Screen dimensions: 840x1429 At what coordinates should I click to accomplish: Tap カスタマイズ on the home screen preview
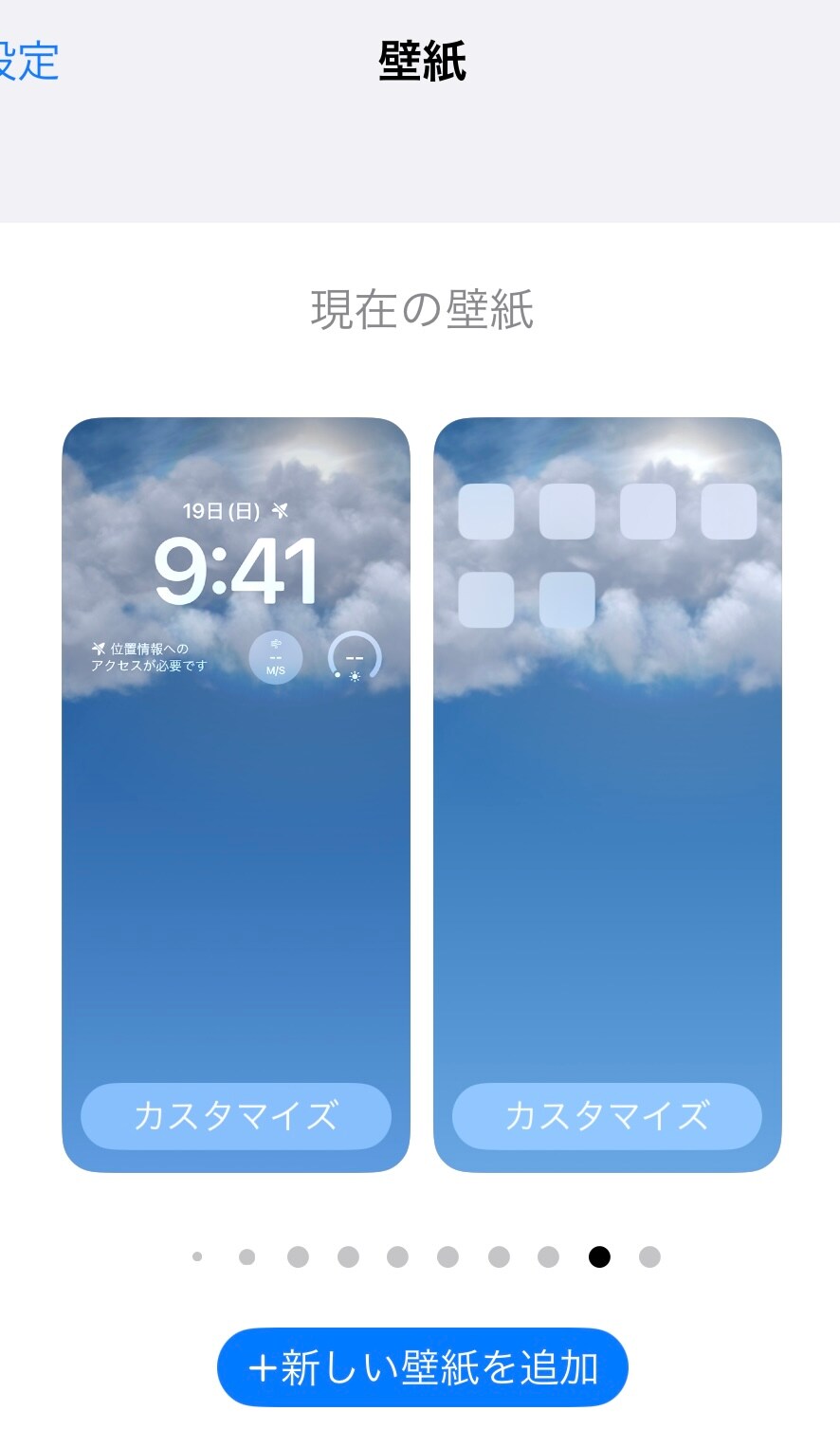(x=607, y=1115)
